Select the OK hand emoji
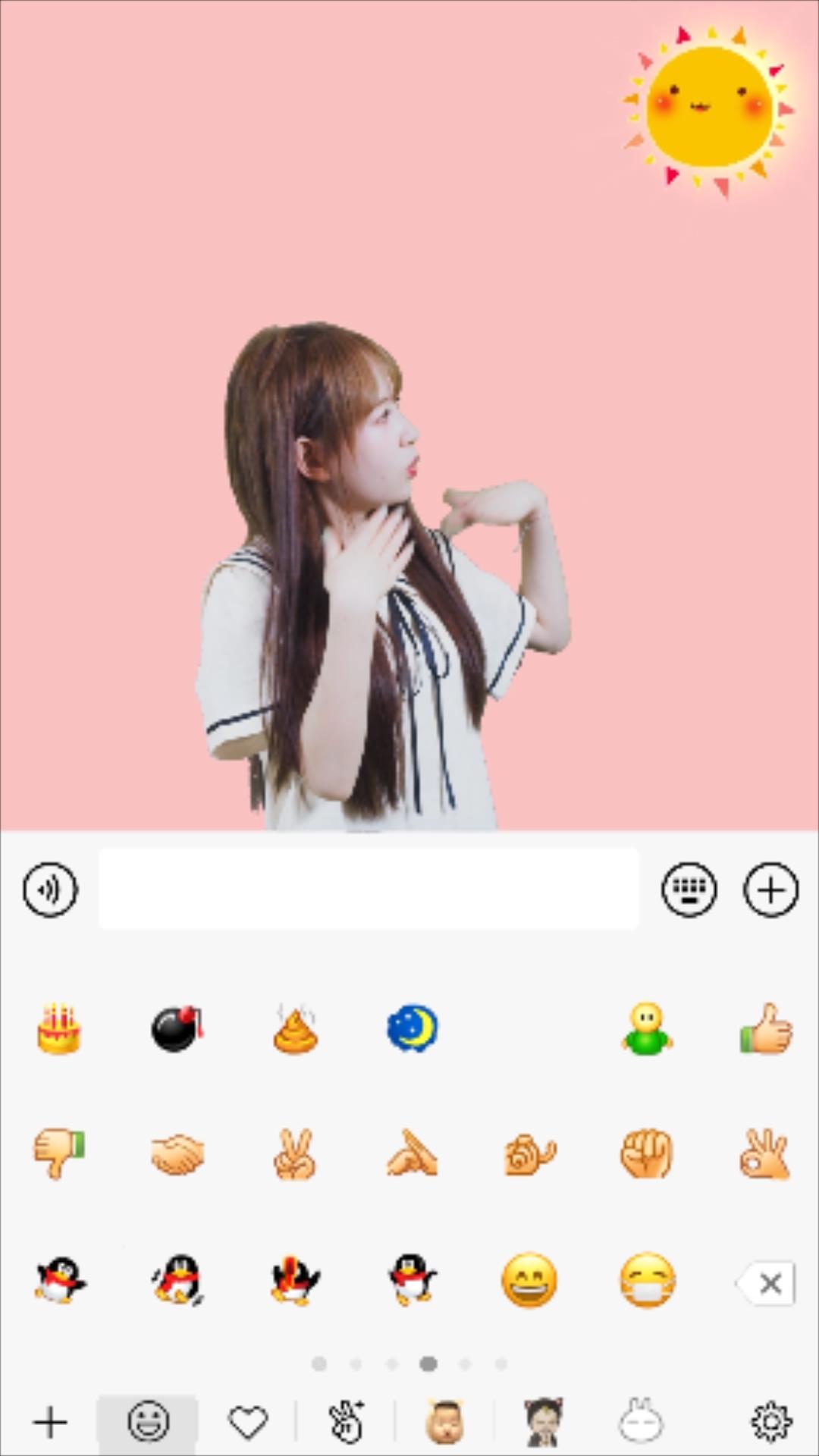The height and width of the screenshot is (1456, 819). [764, 1153]
